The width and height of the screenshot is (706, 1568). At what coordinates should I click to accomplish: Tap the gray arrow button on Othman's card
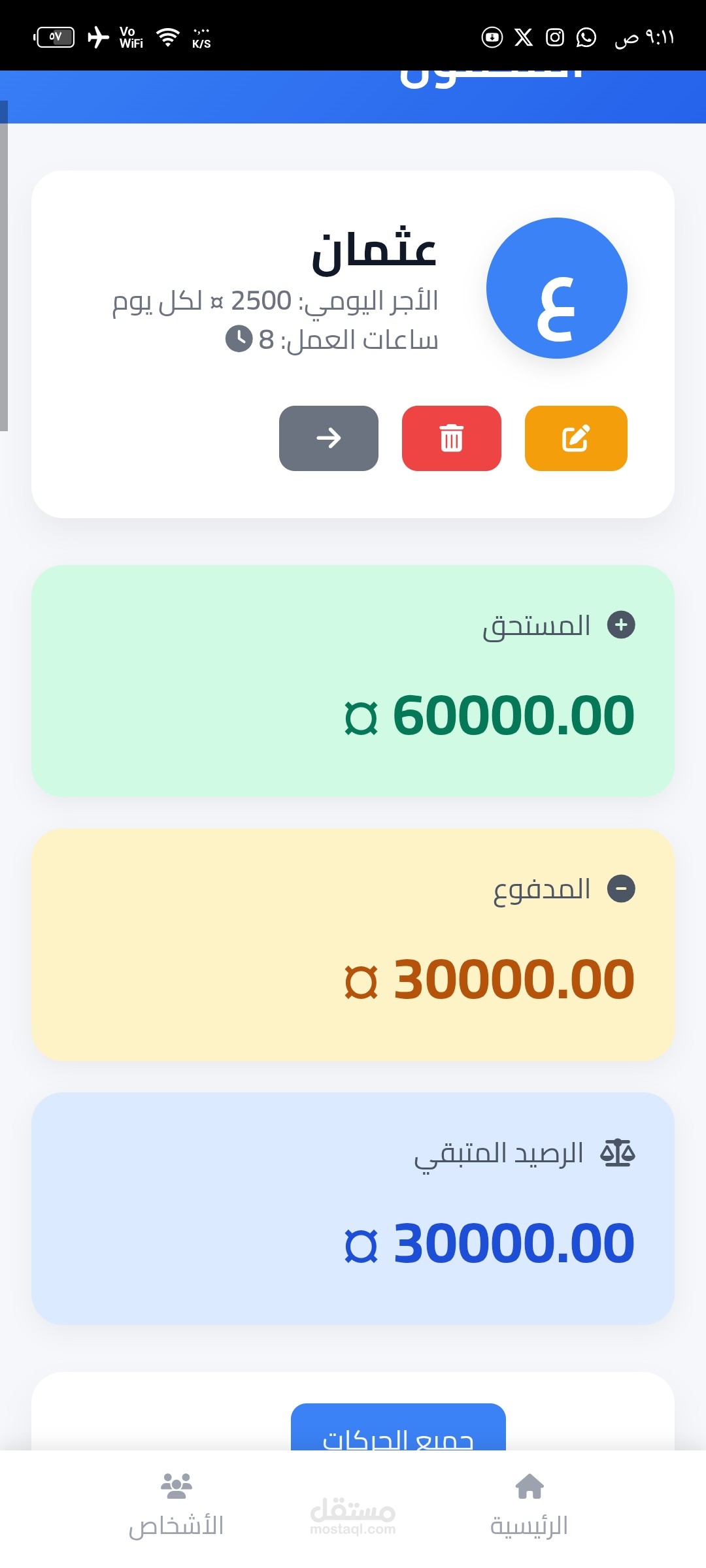tap(329, 438)
